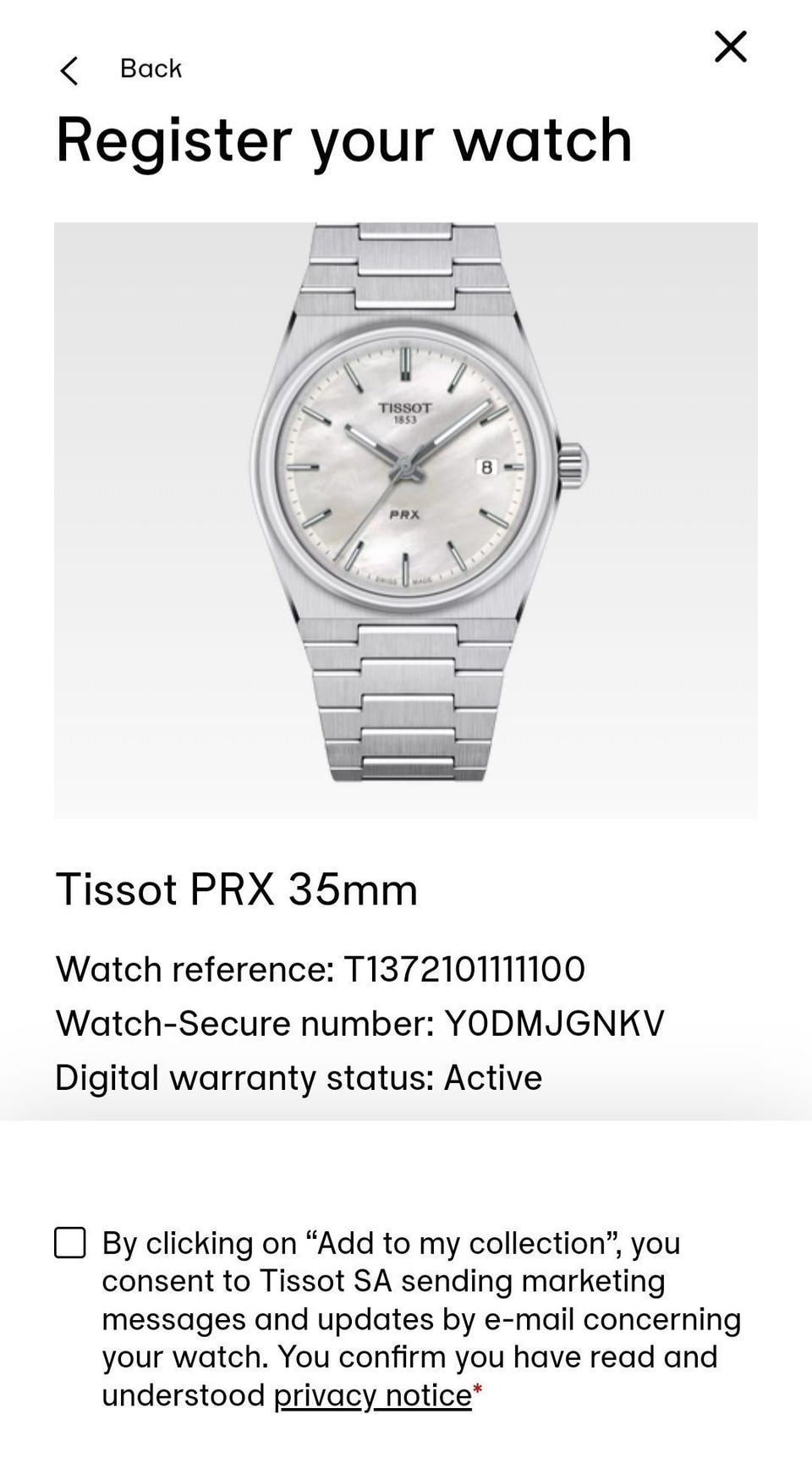Close the Register your watch screen

tap(730, 47)
